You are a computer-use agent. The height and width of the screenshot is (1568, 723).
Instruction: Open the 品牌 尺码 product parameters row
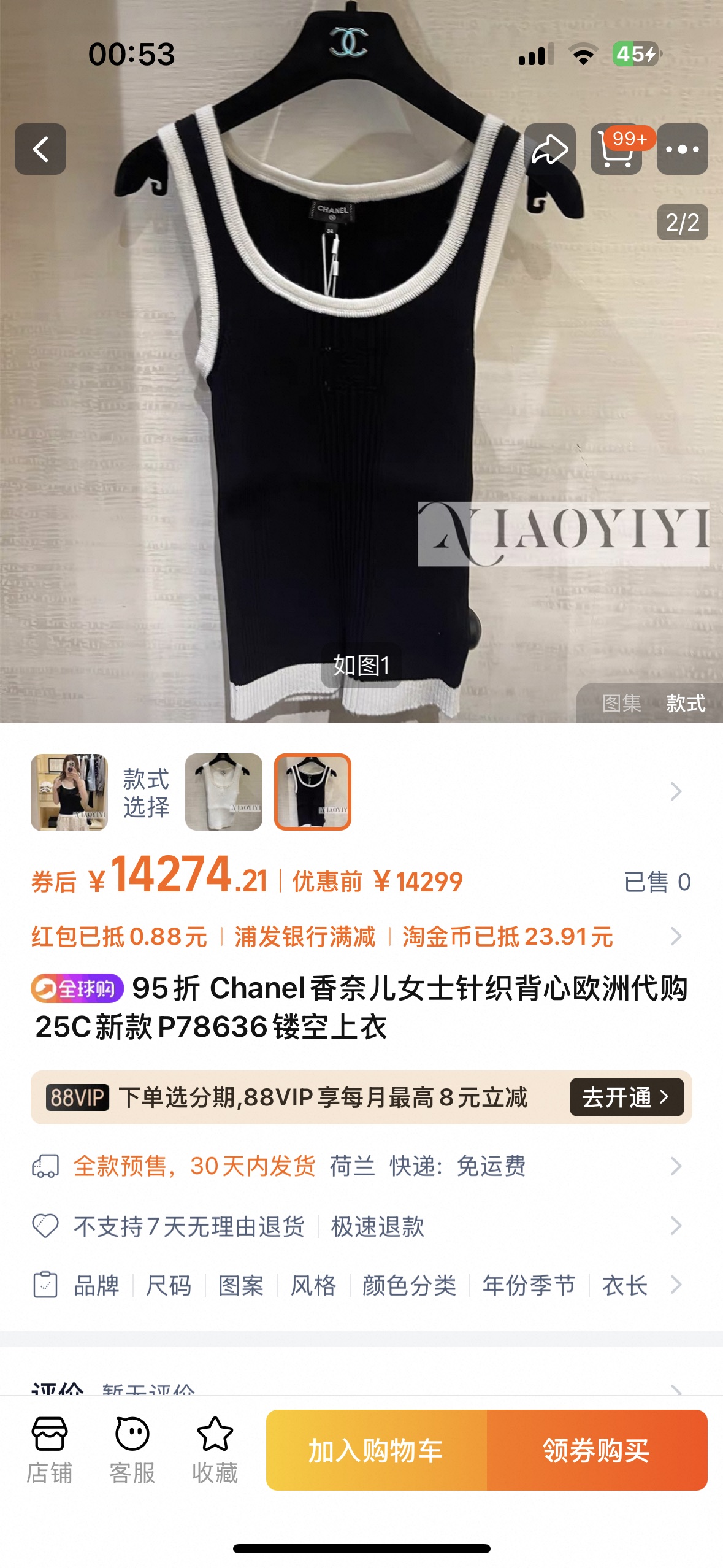[x=356, y=1285]
